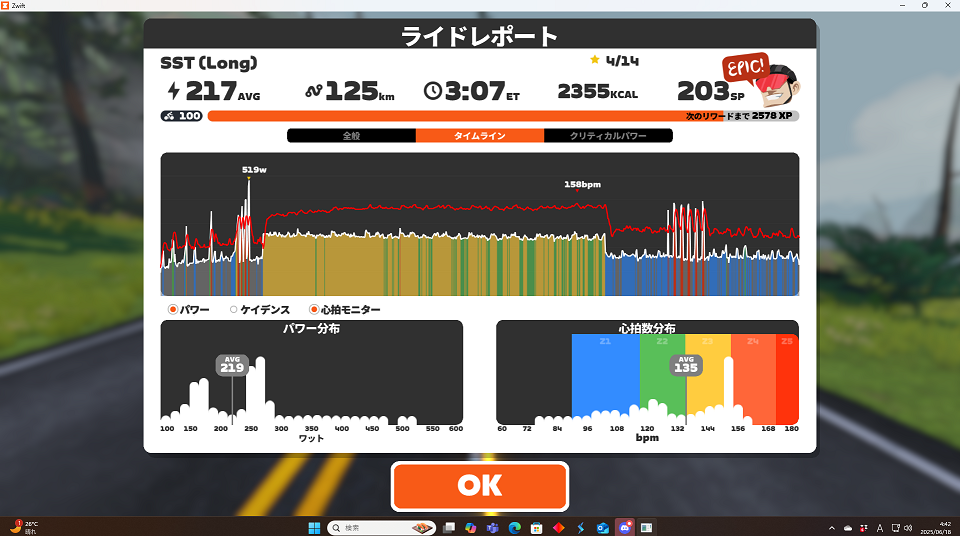Confirm the ride report with OK
The width and height of the screenshot is (960, 536).
(x=480, y=486)
